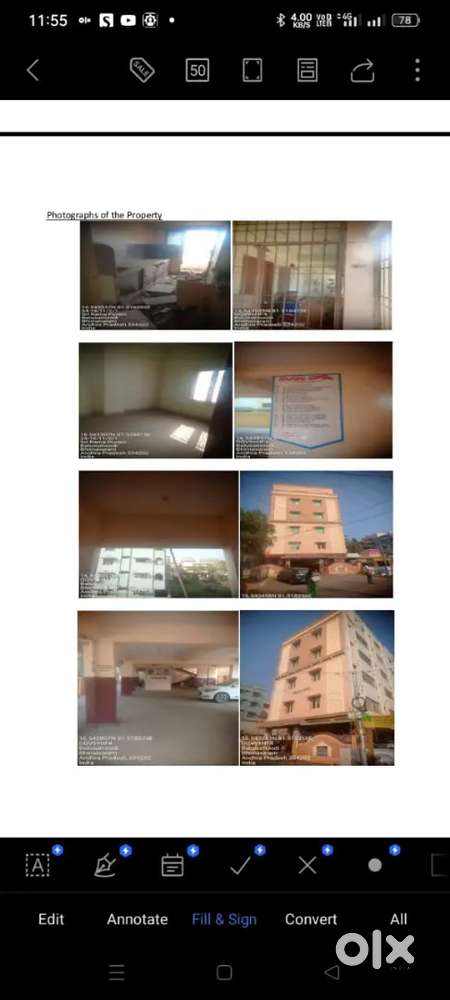Select the Fill & Sign tab
This screenshot has height=1000, width=450.
tap(224, 919)
